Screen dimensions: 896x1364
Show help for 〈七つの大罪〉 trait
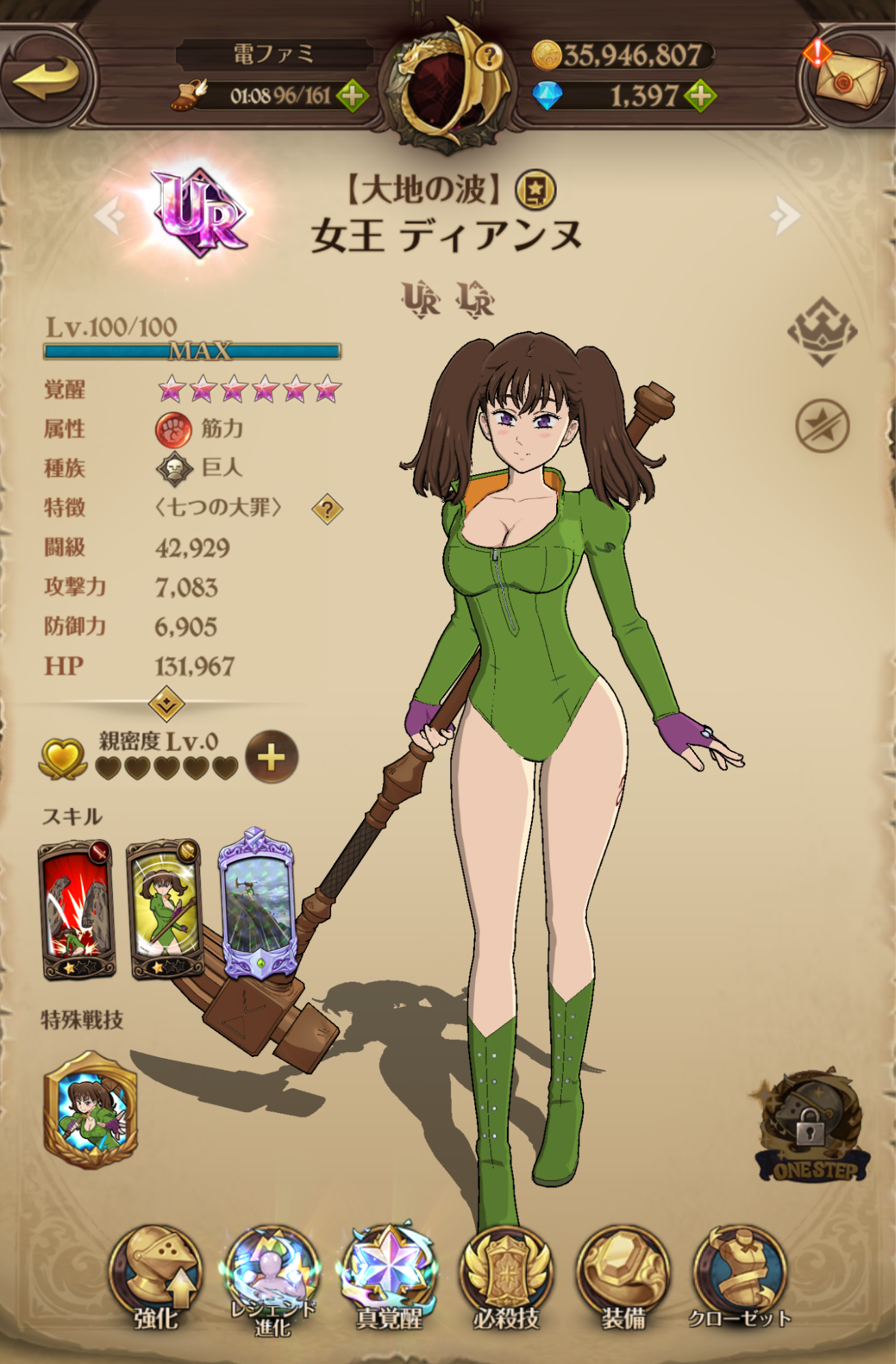[x=327, y=509]
